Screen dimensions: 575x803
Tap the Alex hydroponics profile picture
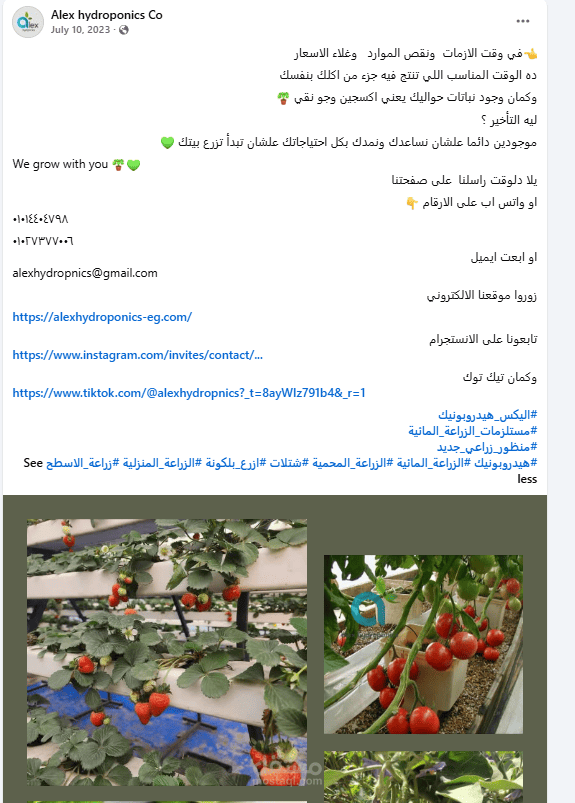pos(28,22)
